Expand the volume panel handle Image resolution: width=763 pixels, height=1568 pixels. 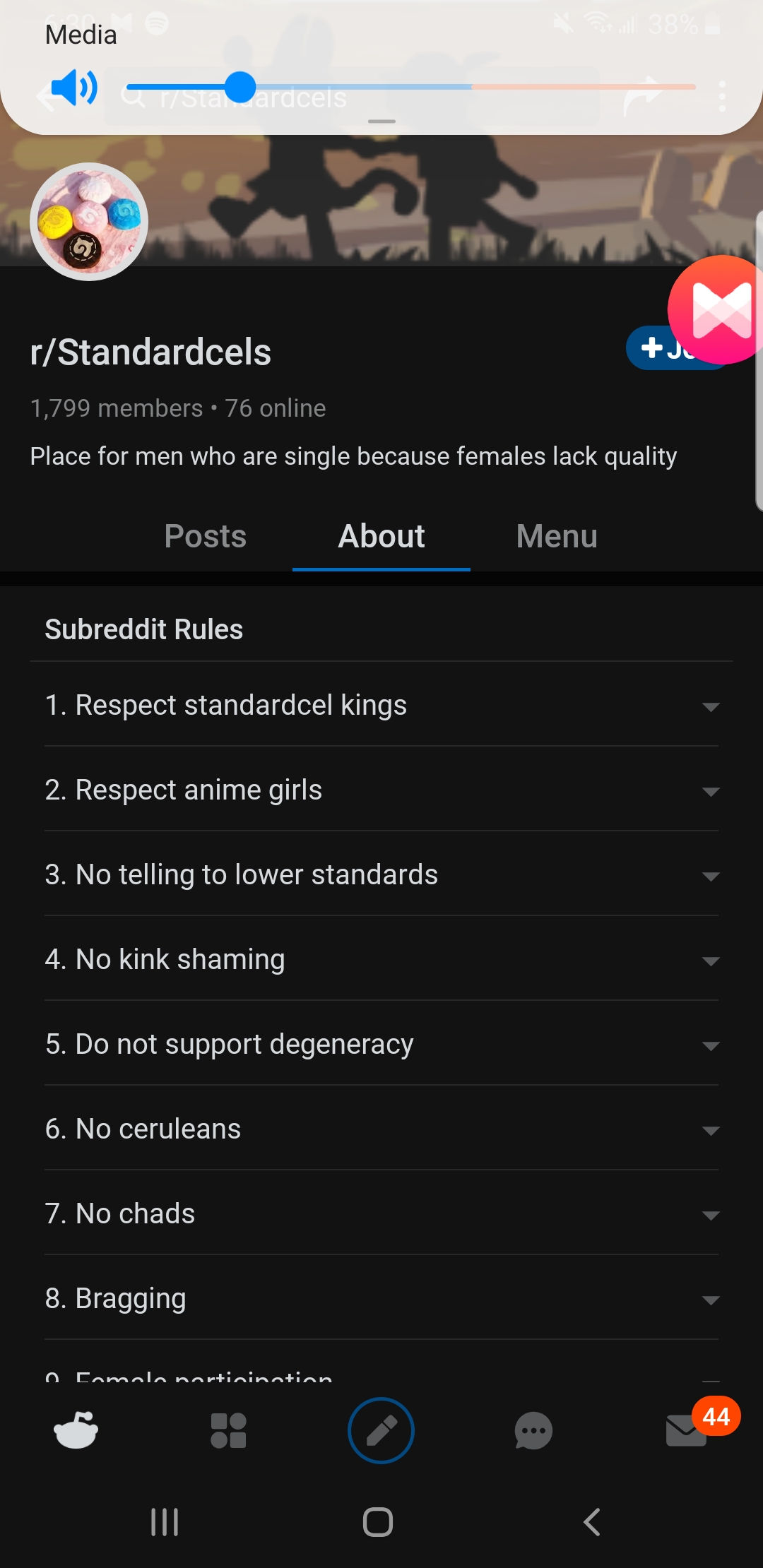point(381,121)
